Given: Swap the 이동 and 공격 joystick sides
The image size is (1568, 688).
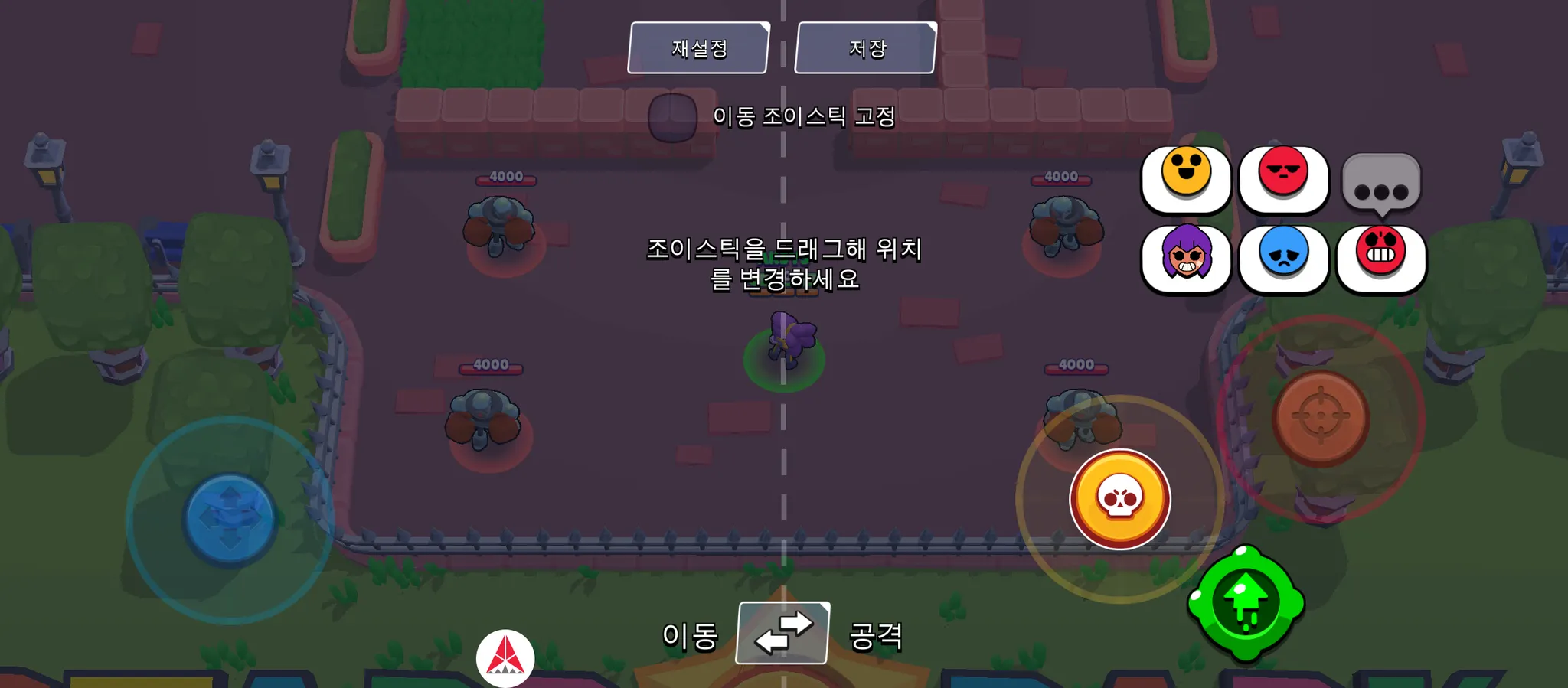Looking at the screenshot, I should pos(782,633).
